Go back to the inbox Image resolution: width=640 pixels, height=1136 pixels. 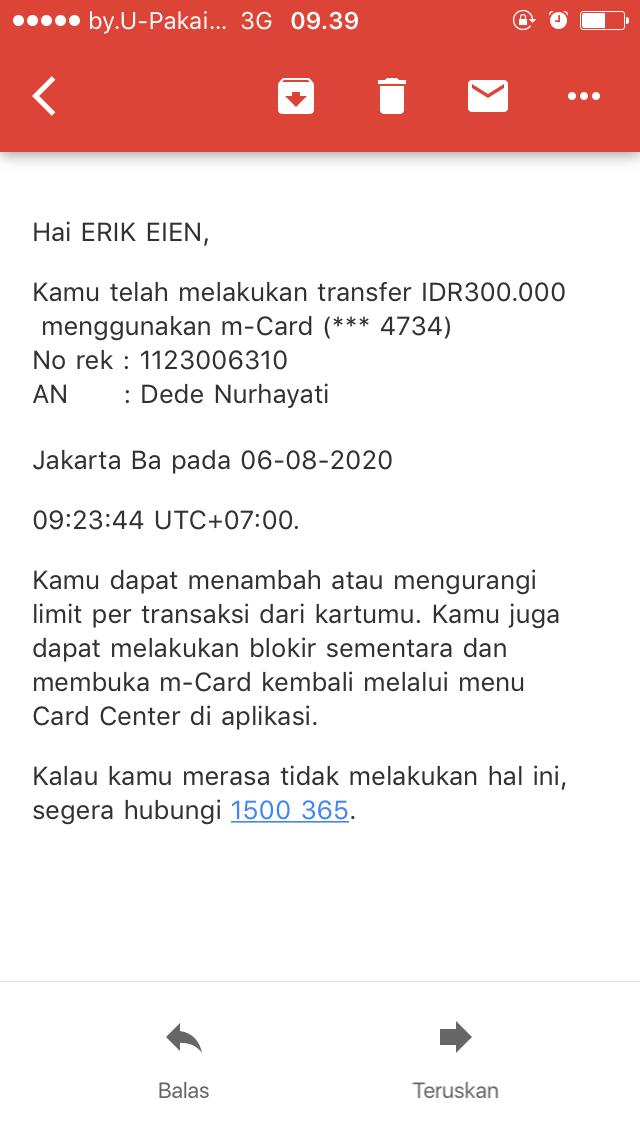click(44, 96)
